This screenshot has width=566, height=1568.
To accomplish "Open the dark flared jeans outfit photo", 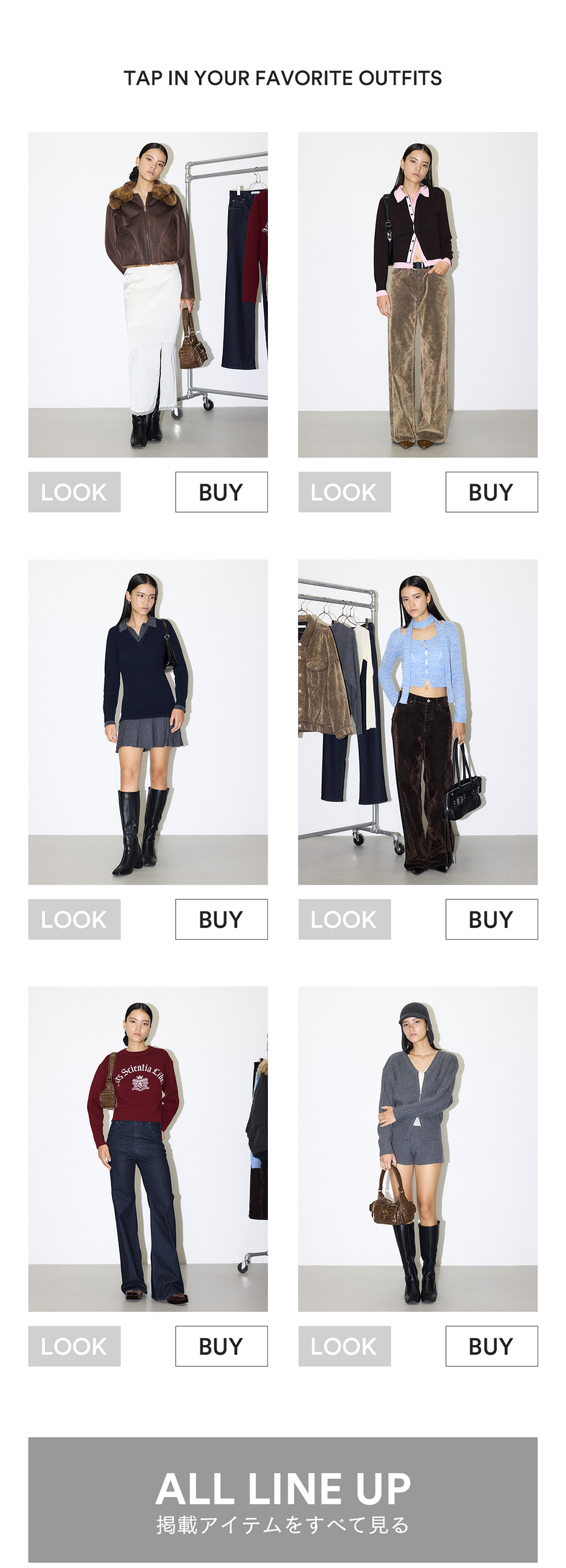I will pyautogui.click(x=148, y=1149).
